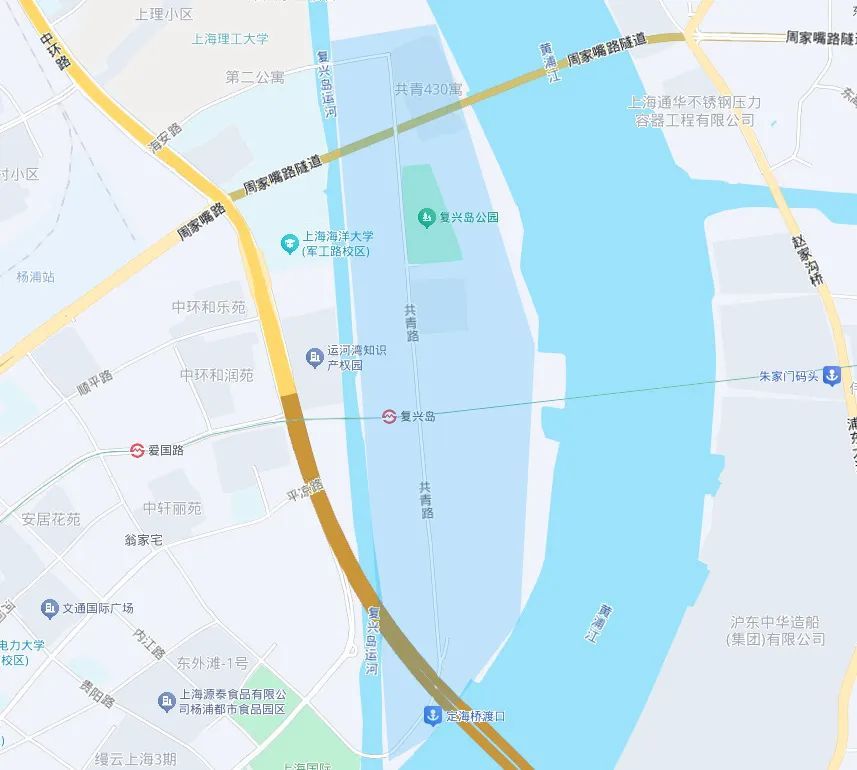Viewport: 857px width, 770px height.
Task: Open the 运河湾知识产权园 place marker
Action: [x=314, y=357]
